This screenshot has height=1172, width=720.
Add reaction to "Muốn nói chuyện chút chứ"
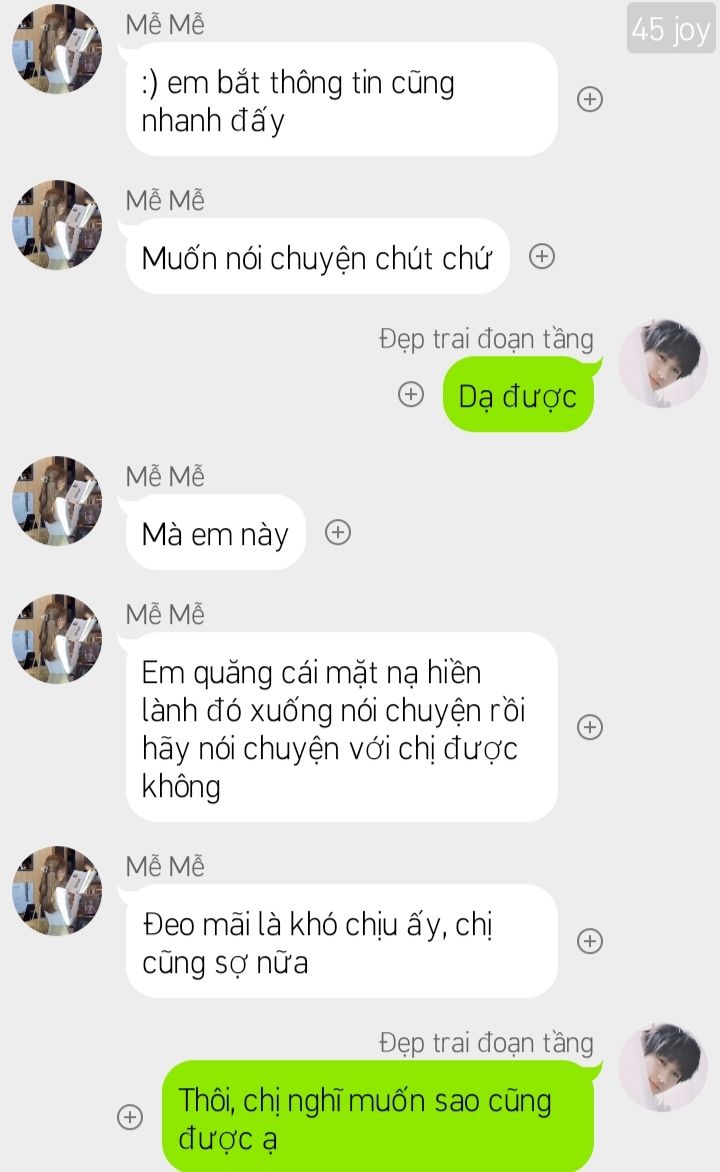click(x=541, y=256)
